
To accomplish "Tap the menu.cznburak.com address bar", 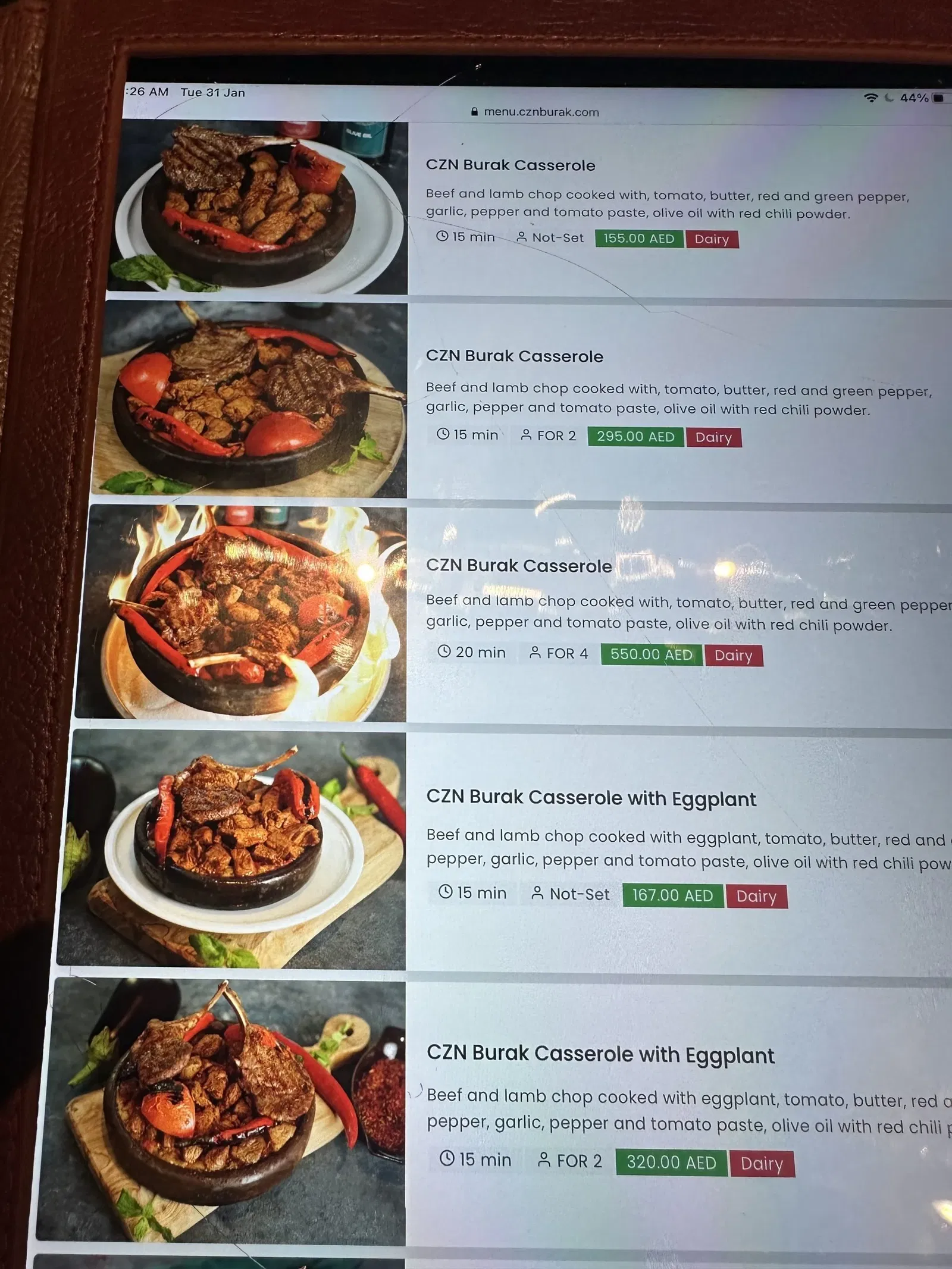I will [x=535, y=112].
